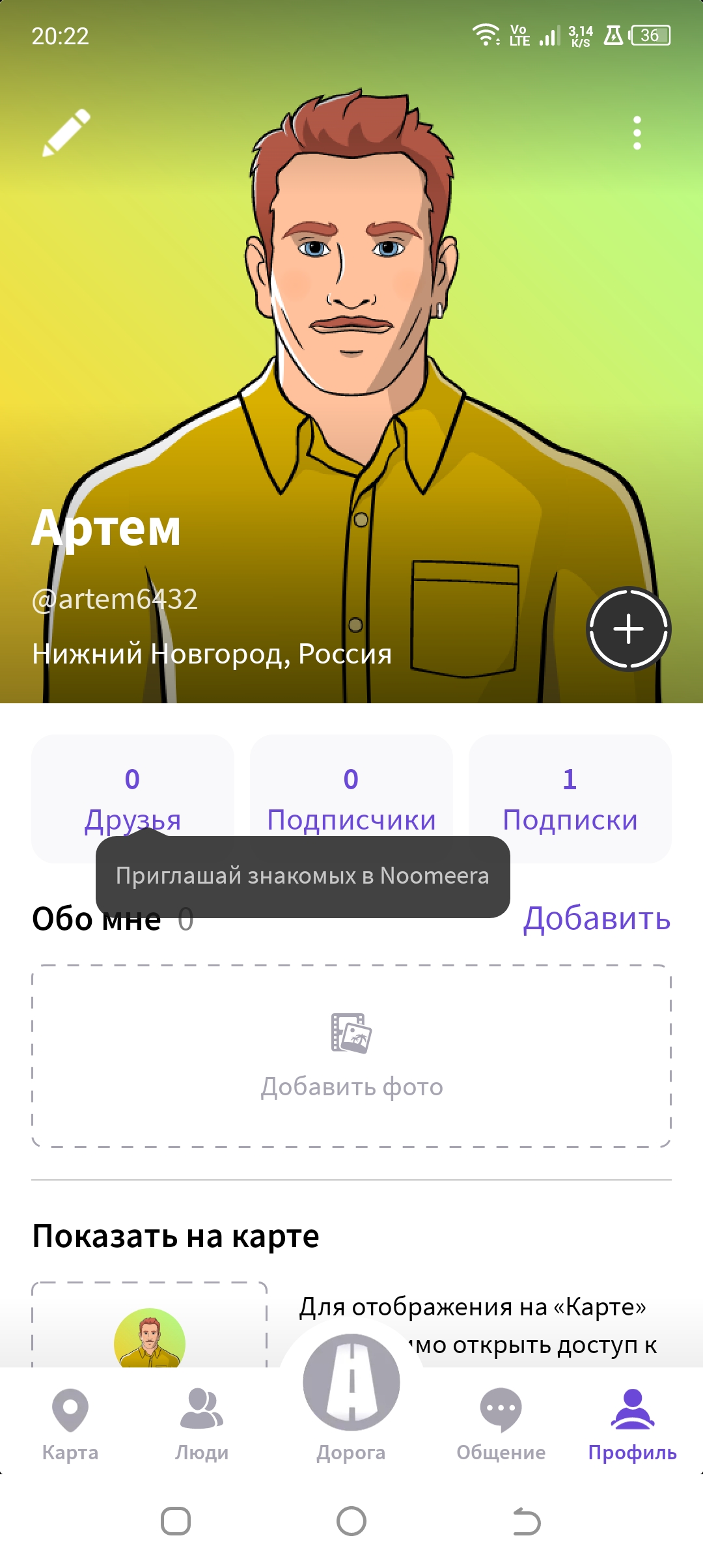Dismiss the Приглашай знакомых в Noomeera tooltip
Screen dimensions: 703x1568
tap(303, 876)
